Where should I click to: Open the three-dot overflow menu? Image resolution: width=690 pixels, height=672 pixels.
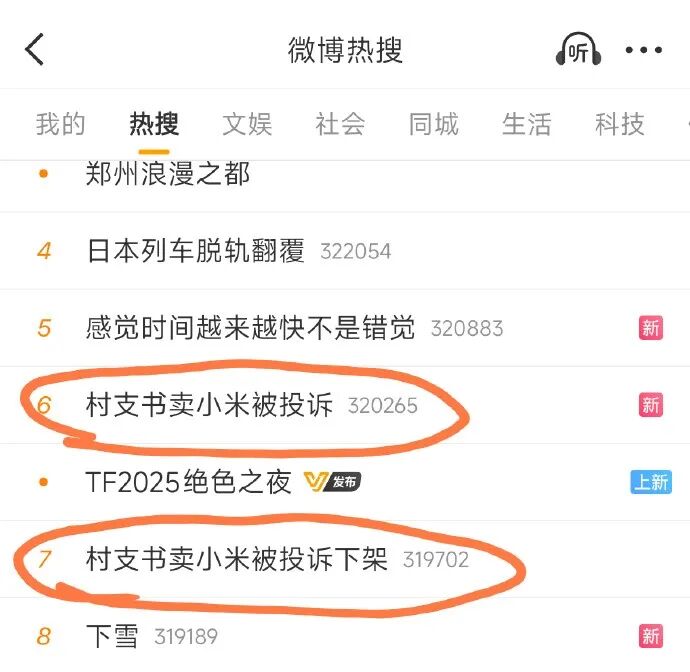coord(643,50)
